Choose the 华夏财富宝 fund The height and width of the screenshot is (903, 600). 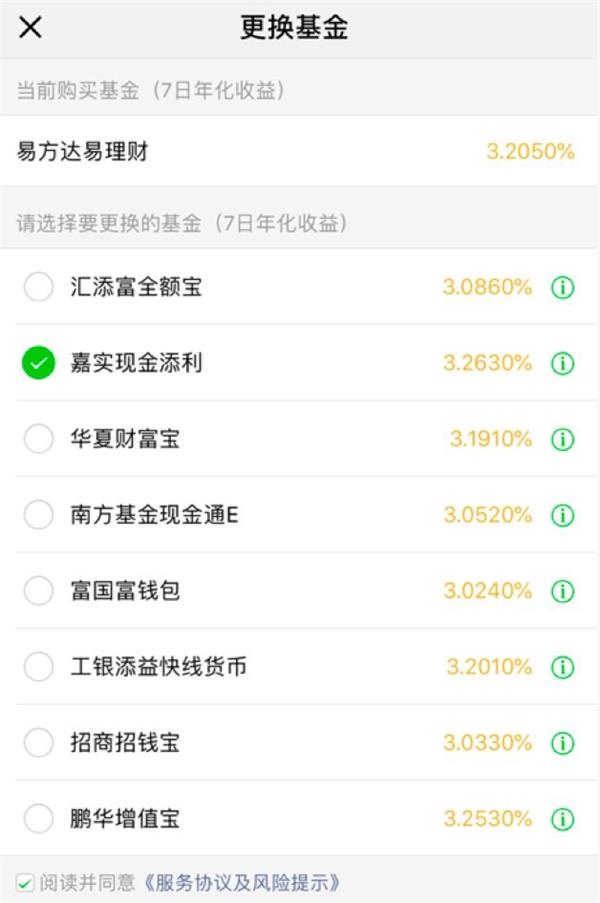(38, 439)
